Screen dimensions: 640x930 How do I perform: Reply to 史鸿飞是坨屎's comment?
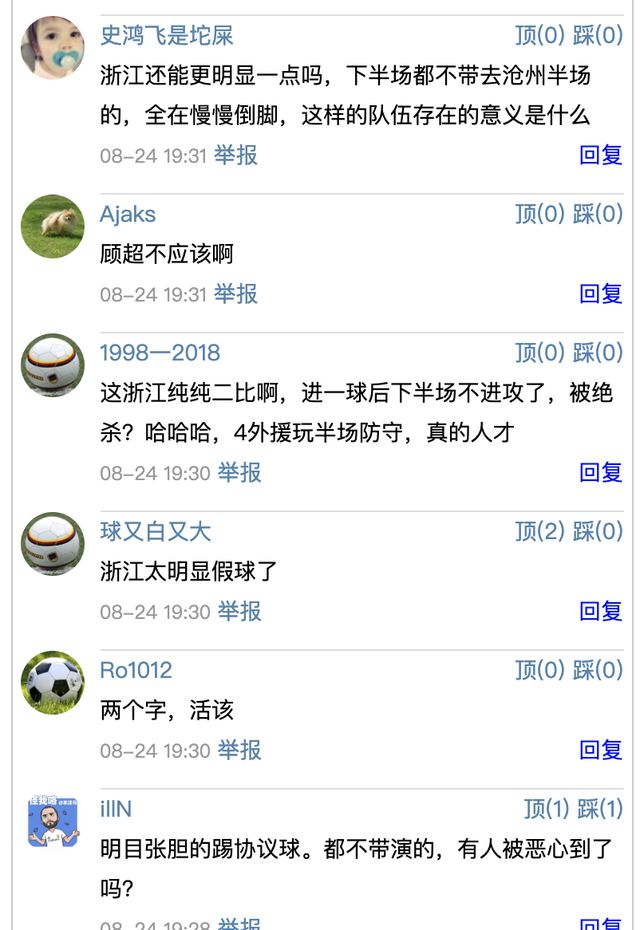pos(601,155)
